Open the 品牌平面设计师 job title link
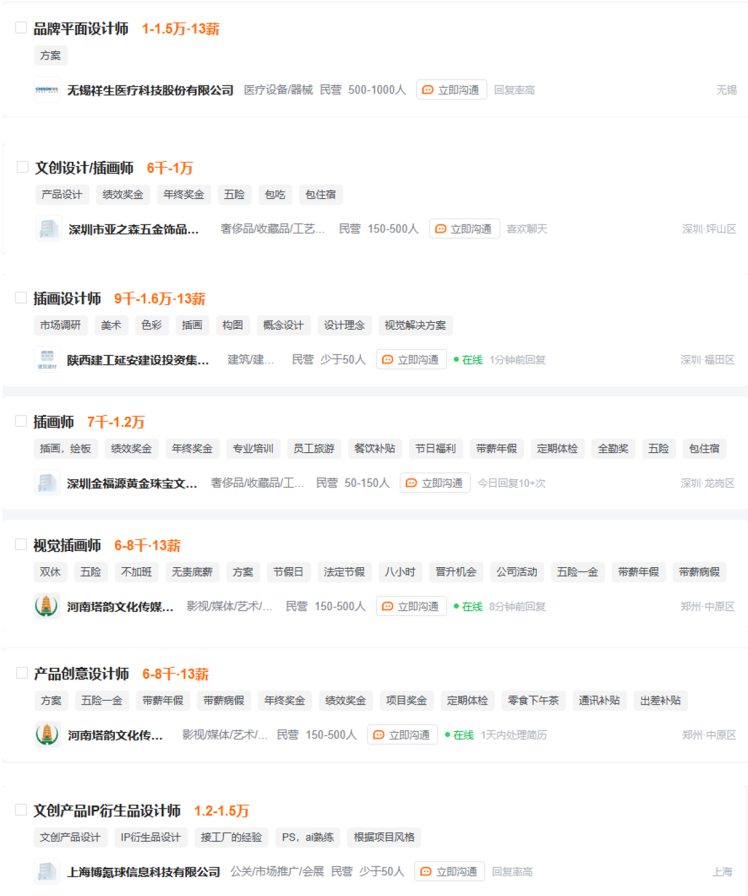The image size is (748, 896). [83, 28]
